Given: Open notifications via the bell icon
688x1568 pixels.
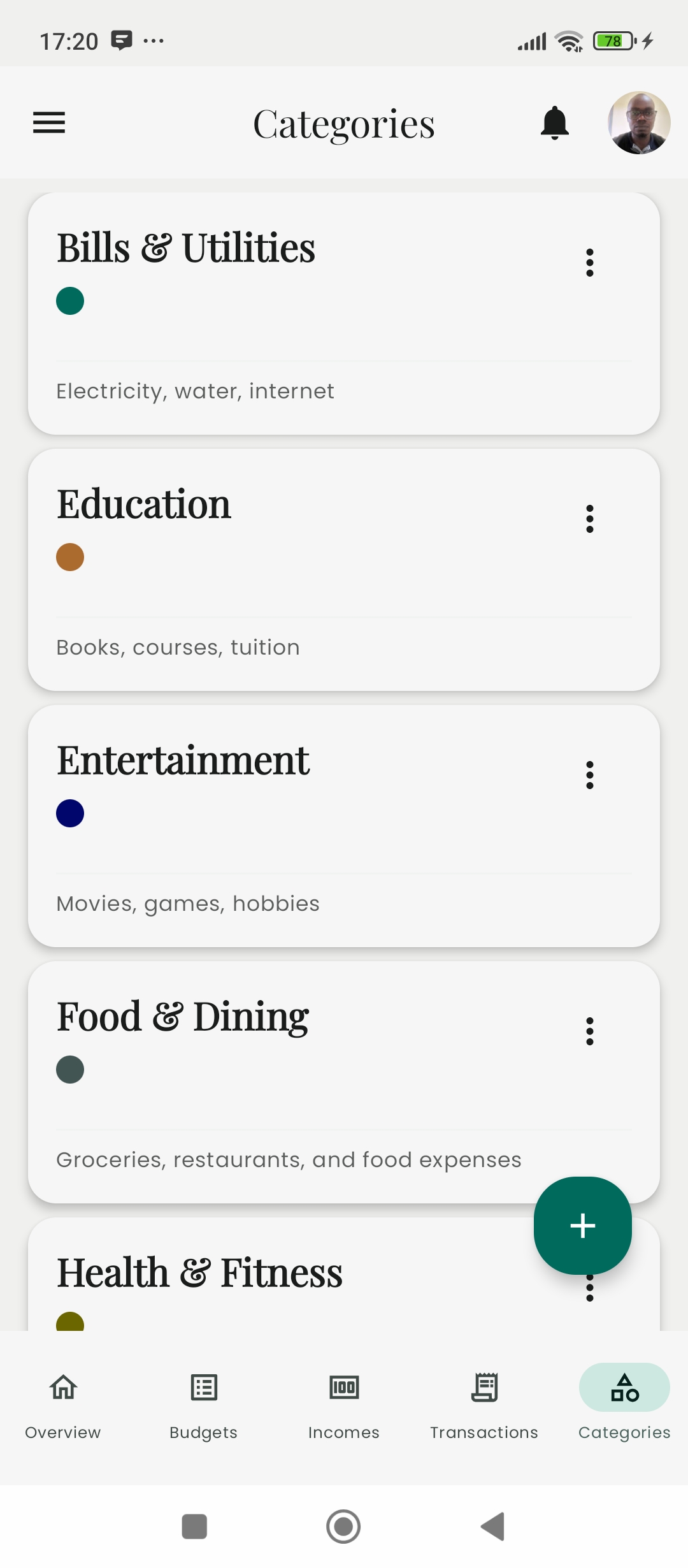Looking at the screenshot, I should tap(554, 122).
